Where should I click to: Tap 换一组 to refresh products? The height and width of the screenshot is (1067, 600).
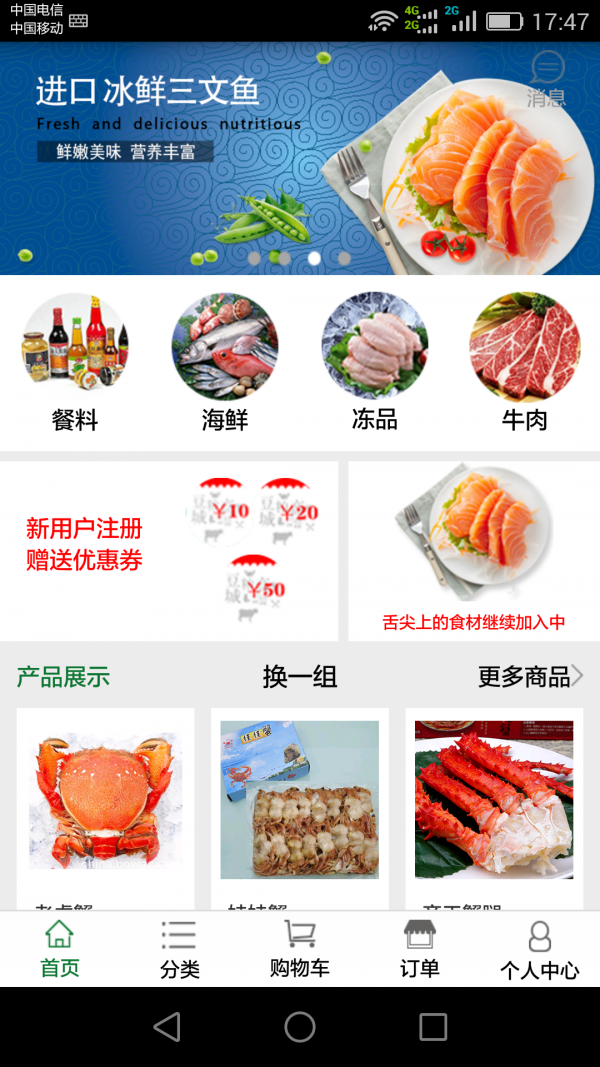300,677
